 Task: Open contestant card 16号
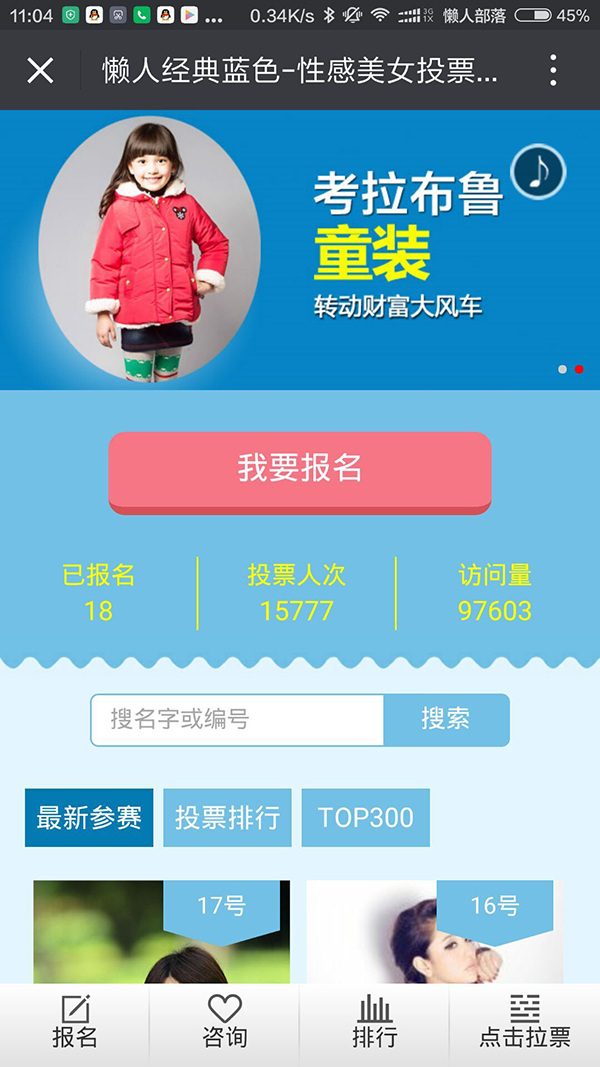click(x=434, y=935)
